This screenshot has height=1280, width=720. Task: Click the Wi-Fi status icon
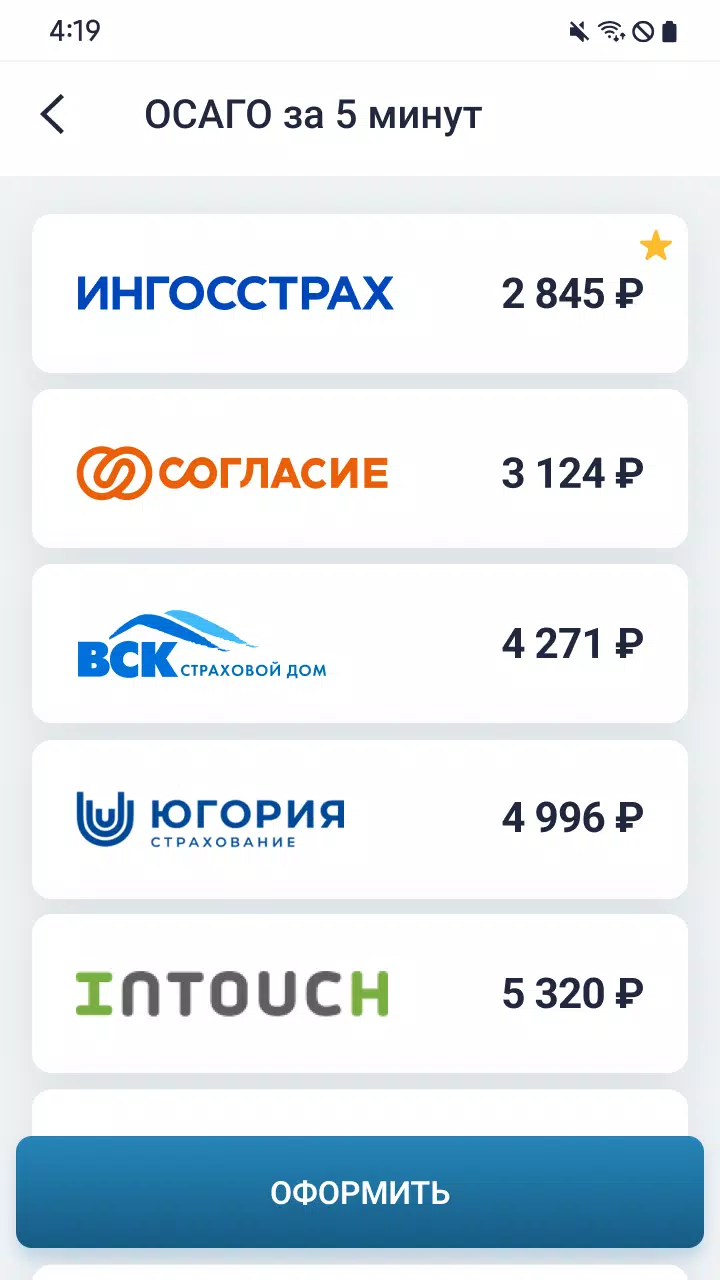[x=611, y=31]
